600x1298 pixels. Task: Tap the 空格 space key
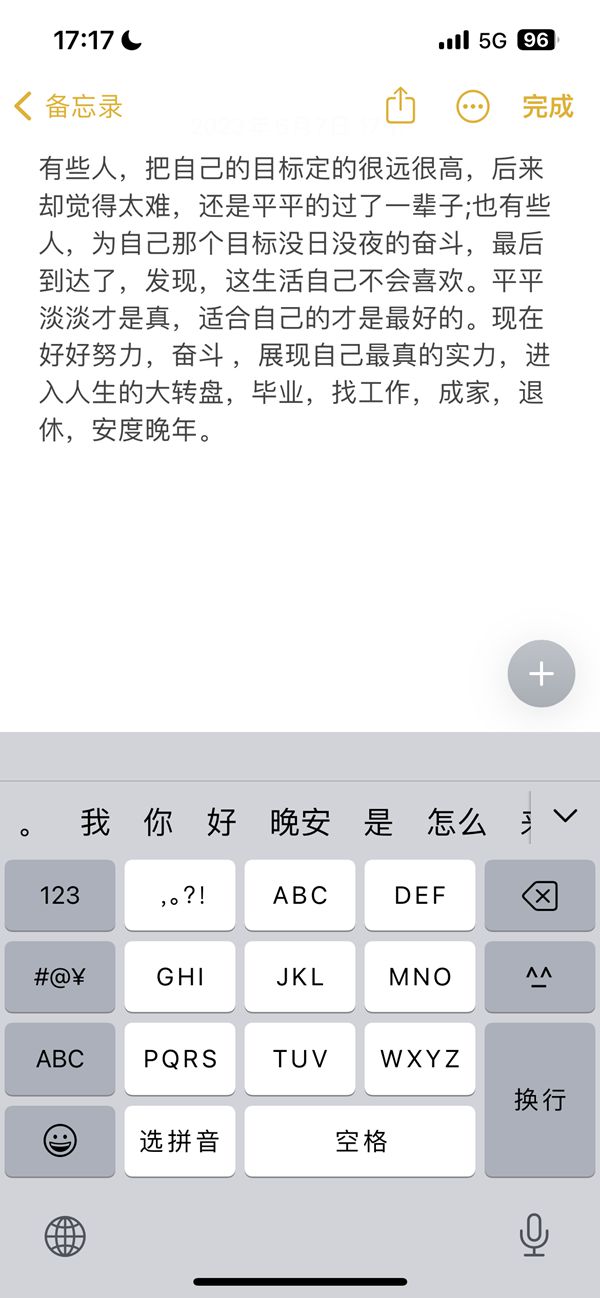tap(360, 1141)
